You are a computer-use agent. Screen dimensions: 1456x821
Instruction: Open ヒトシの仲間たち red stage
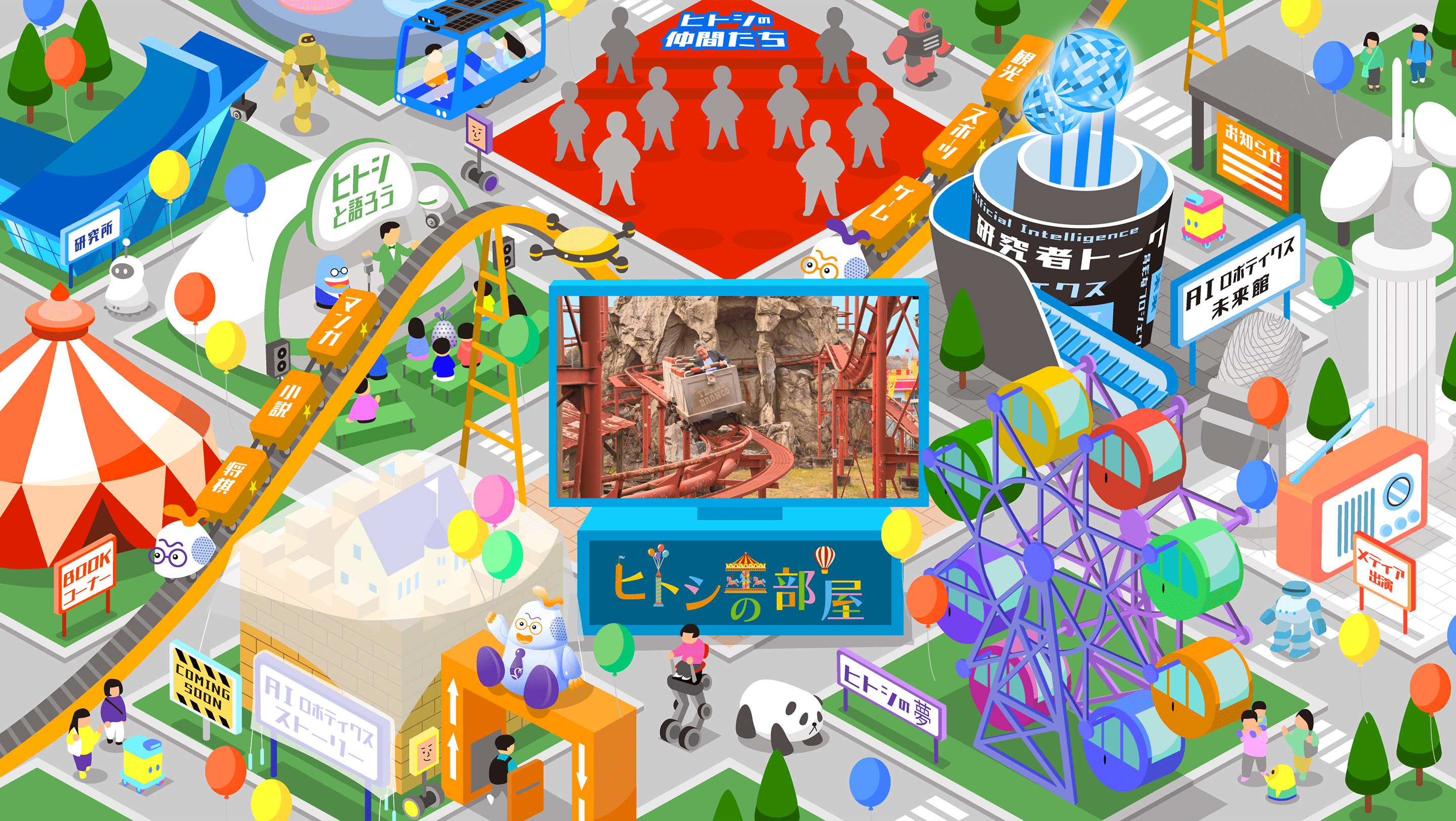tap(723, 32)
